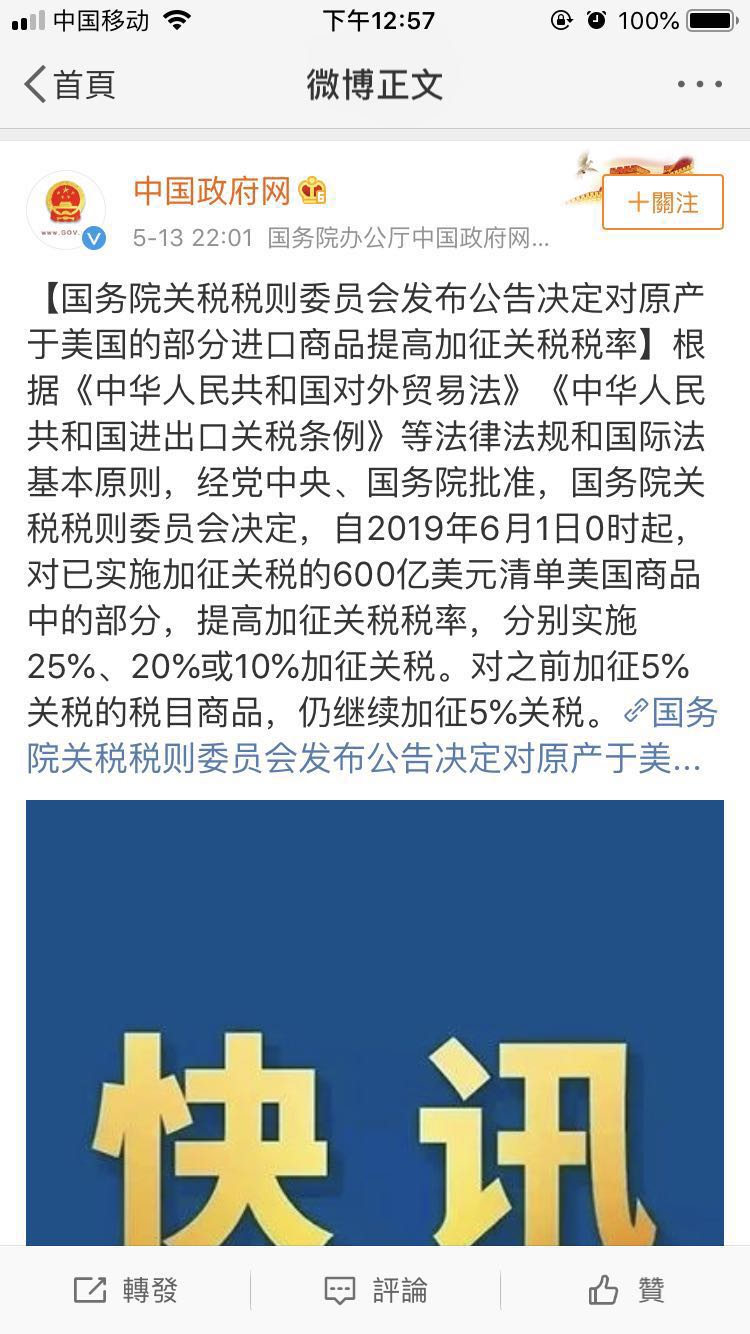The height and width of the screenshot is (1334, 750).
Task: Comment on the post via 評論
Action: click(376, 1290)
